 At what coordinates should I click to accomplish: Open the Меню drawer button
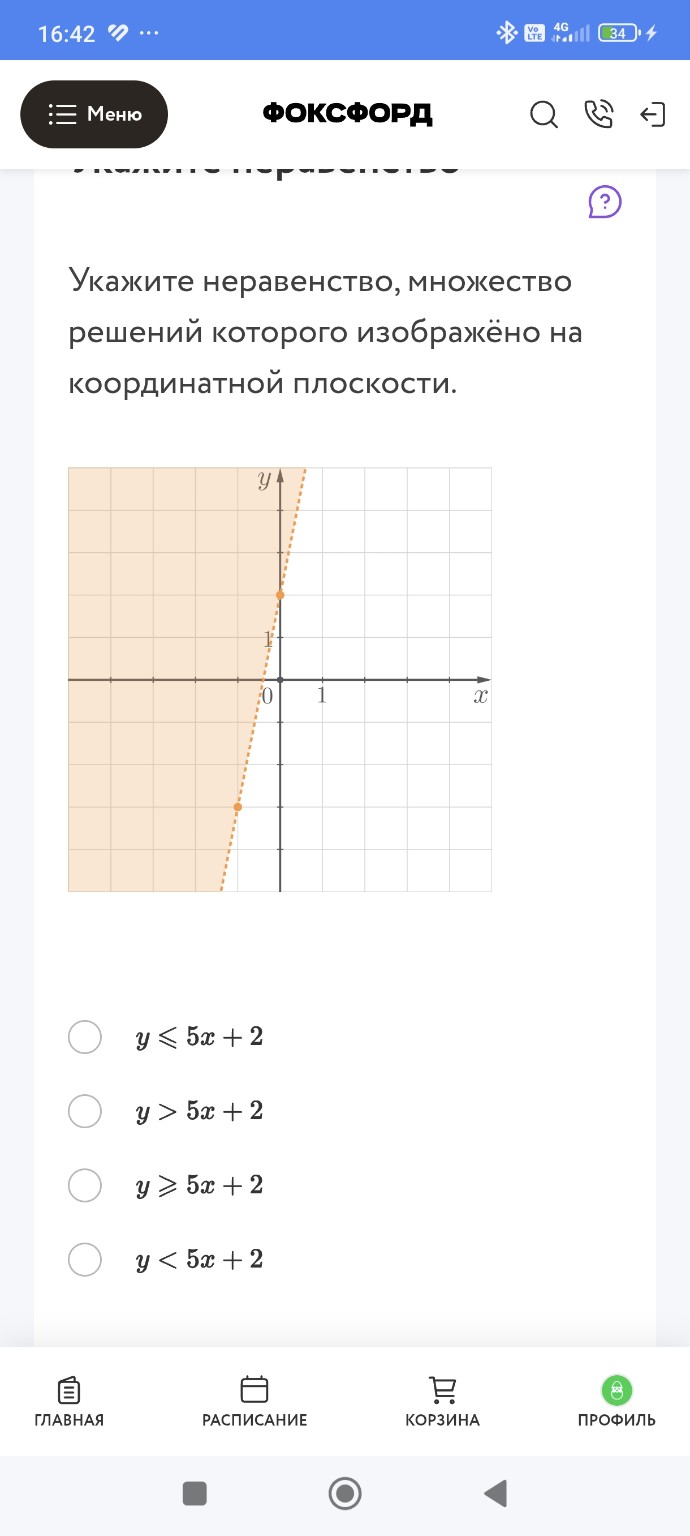pos(94,114)
